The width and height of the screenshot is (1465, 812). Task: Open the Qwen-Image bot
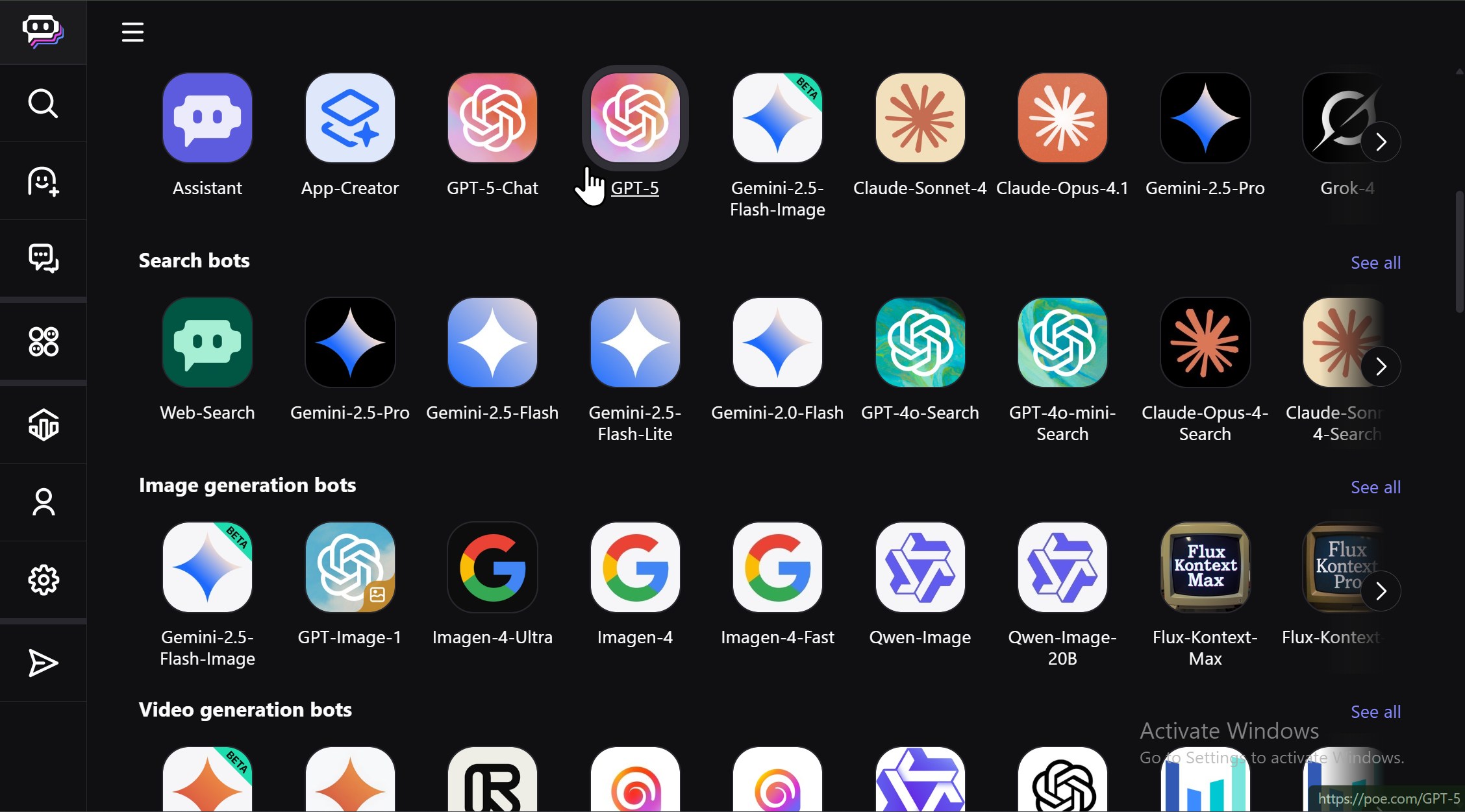pos(920,567)
